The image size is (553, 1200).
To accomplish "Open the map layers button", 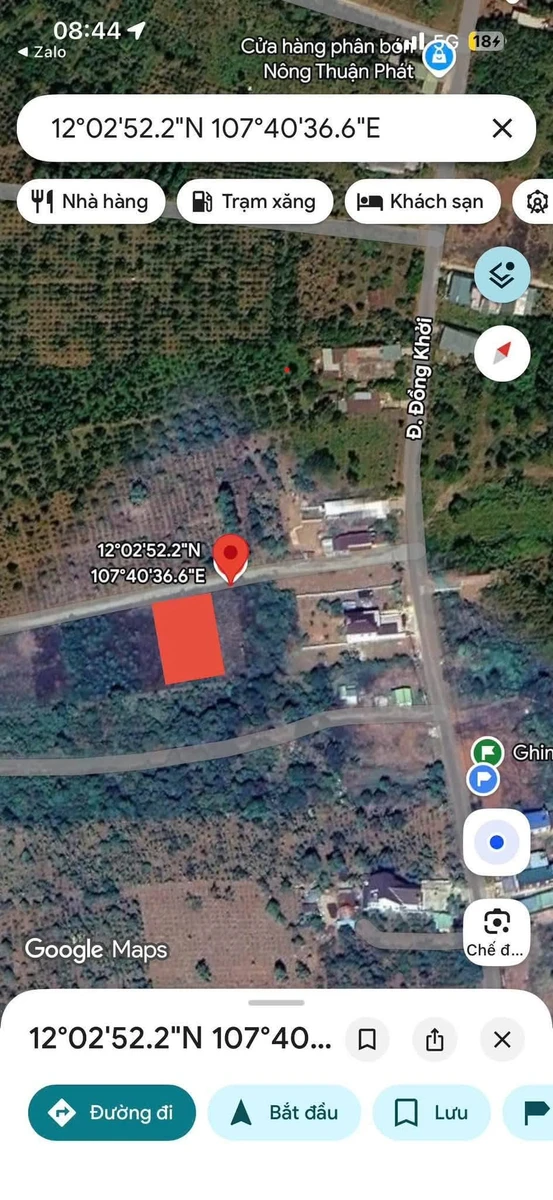I will (502, 274).
